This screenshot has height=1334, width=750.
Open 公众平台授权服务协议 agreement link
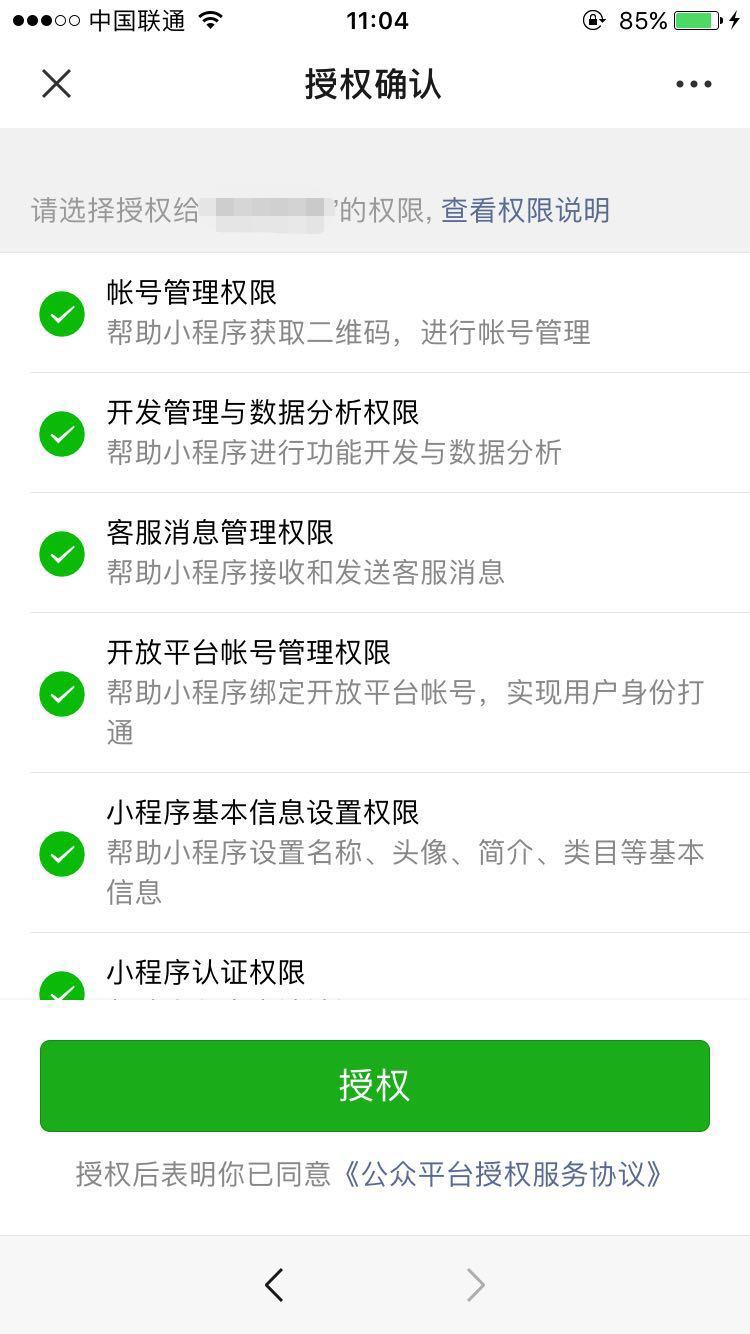click(x=502, y=1174)
